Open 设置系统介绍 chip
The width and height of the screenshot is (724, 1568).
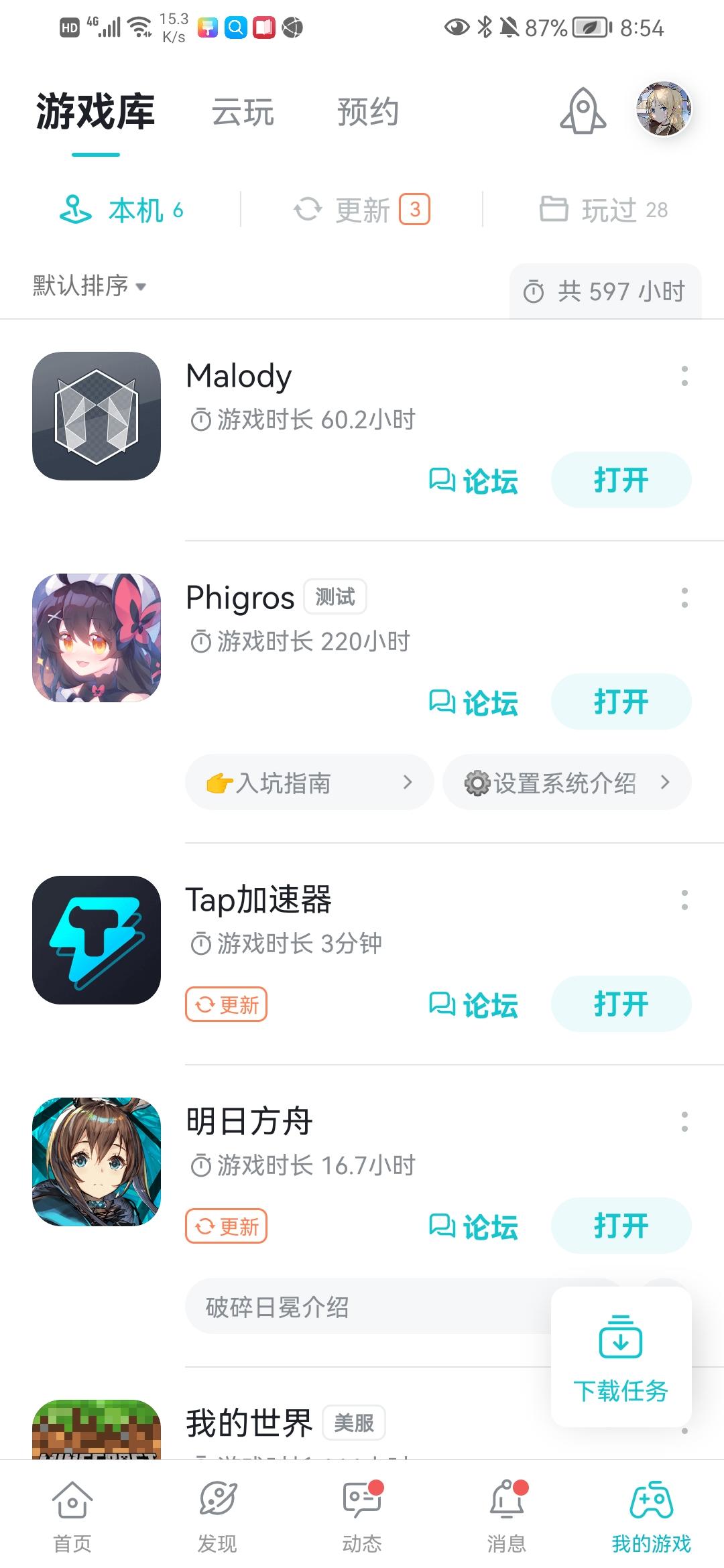566,782
